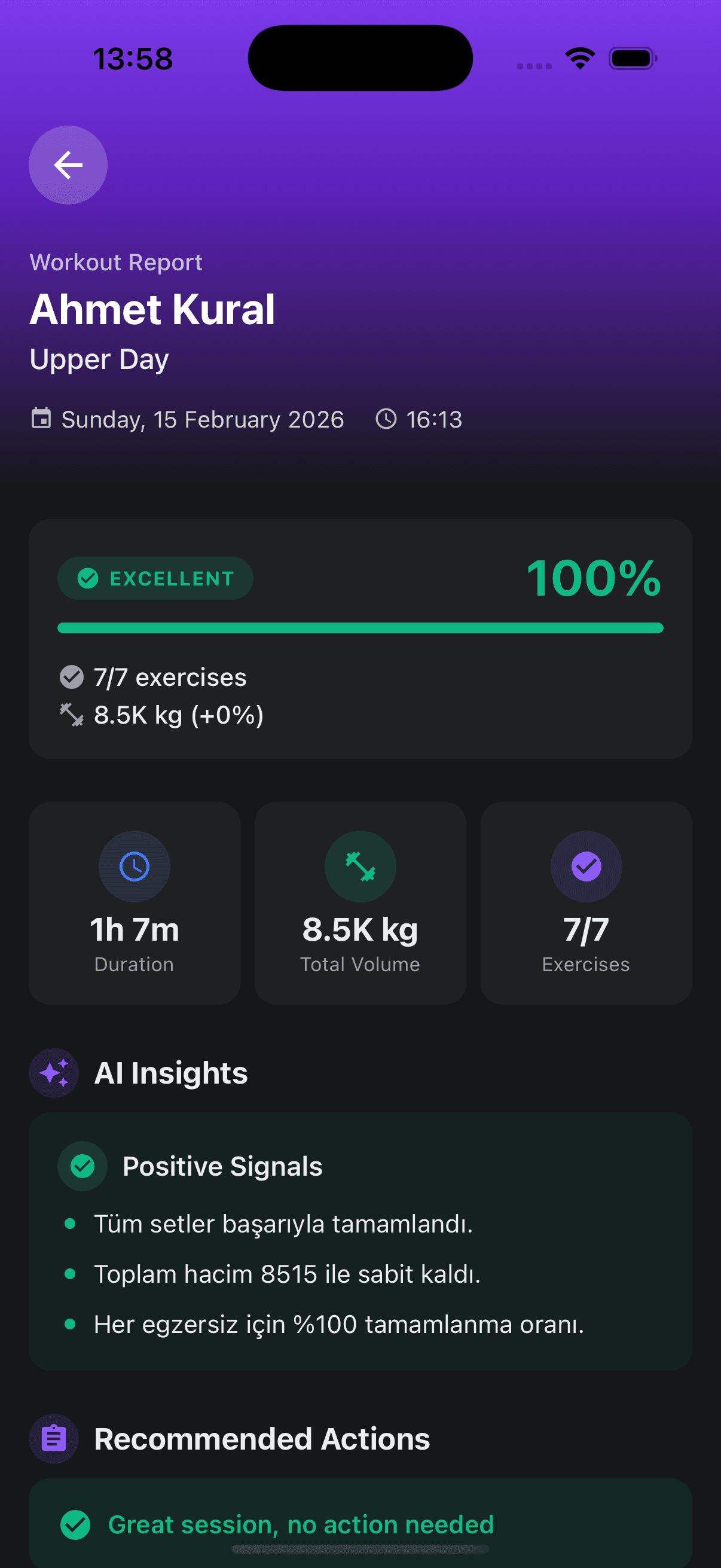Screen dimensions: 721x1568
Task: Tap the clock icon next to 16:13
Action: (x=387, y=419)
